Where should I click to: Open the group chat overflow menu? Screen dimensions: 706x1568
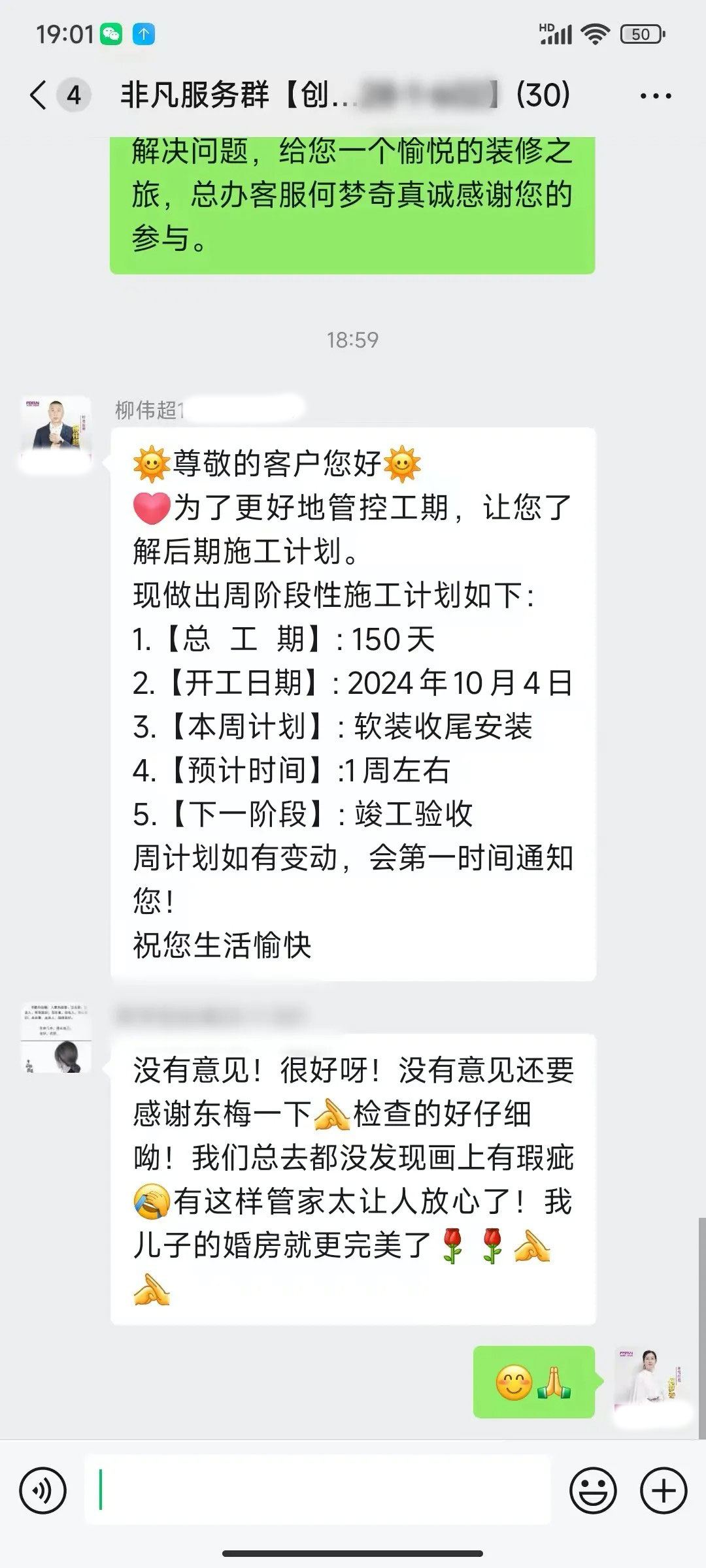[656, 96]
